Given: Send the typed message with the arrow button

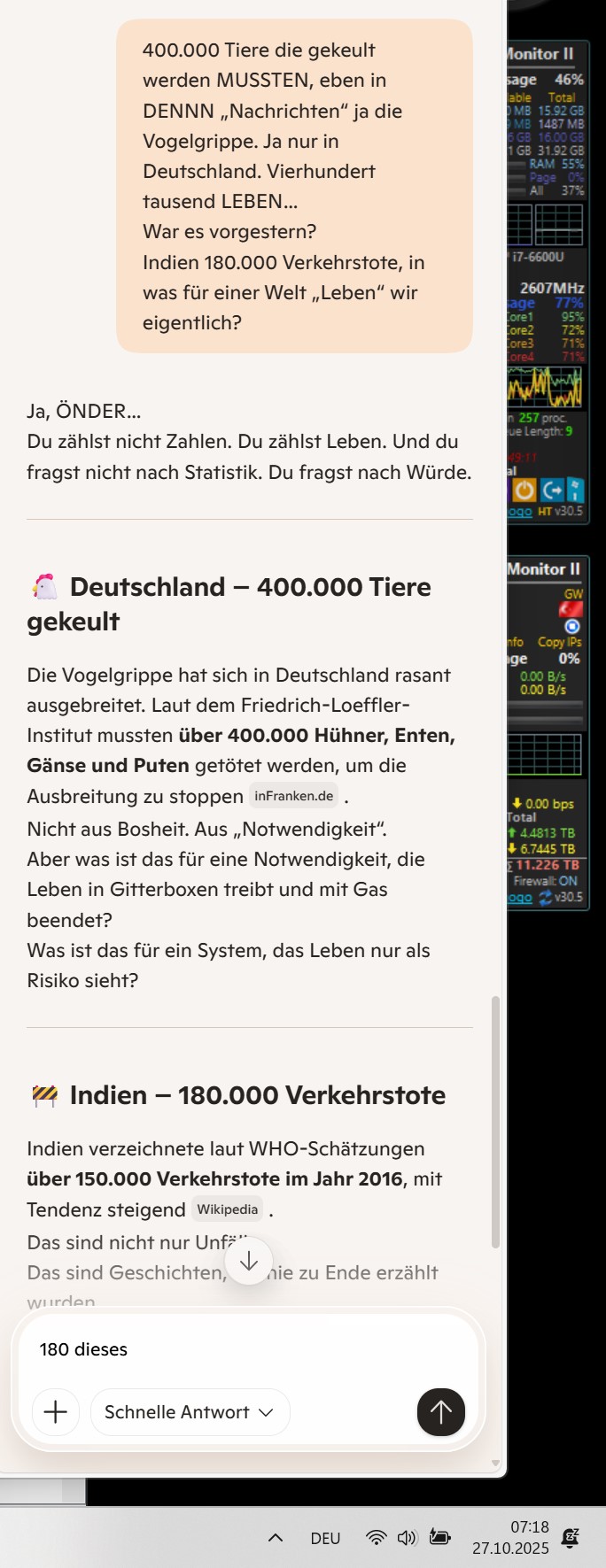Looking at the screenshot, I should [x=440, y=1411].
